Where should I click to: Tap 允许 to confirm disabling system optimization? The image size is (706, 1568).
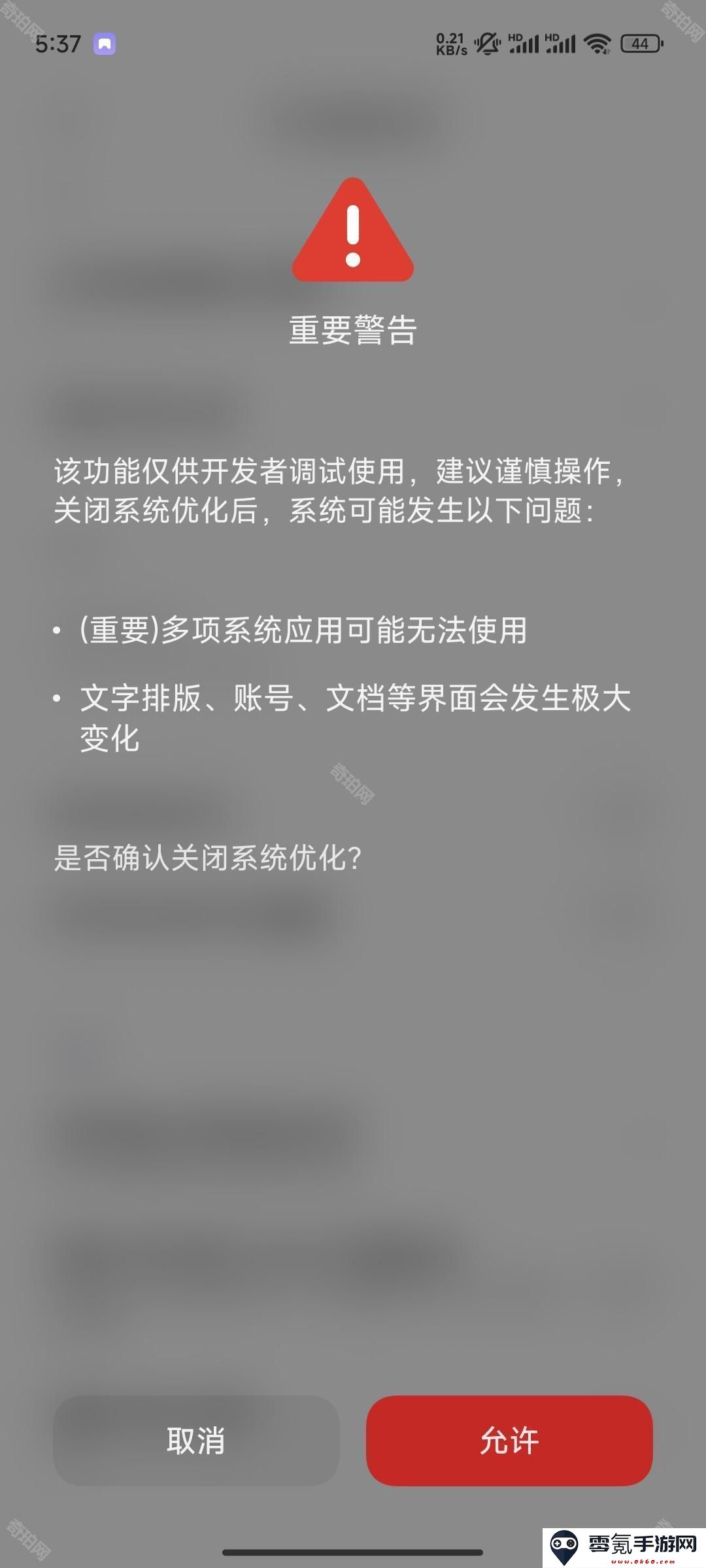(x=509, y=1441)
